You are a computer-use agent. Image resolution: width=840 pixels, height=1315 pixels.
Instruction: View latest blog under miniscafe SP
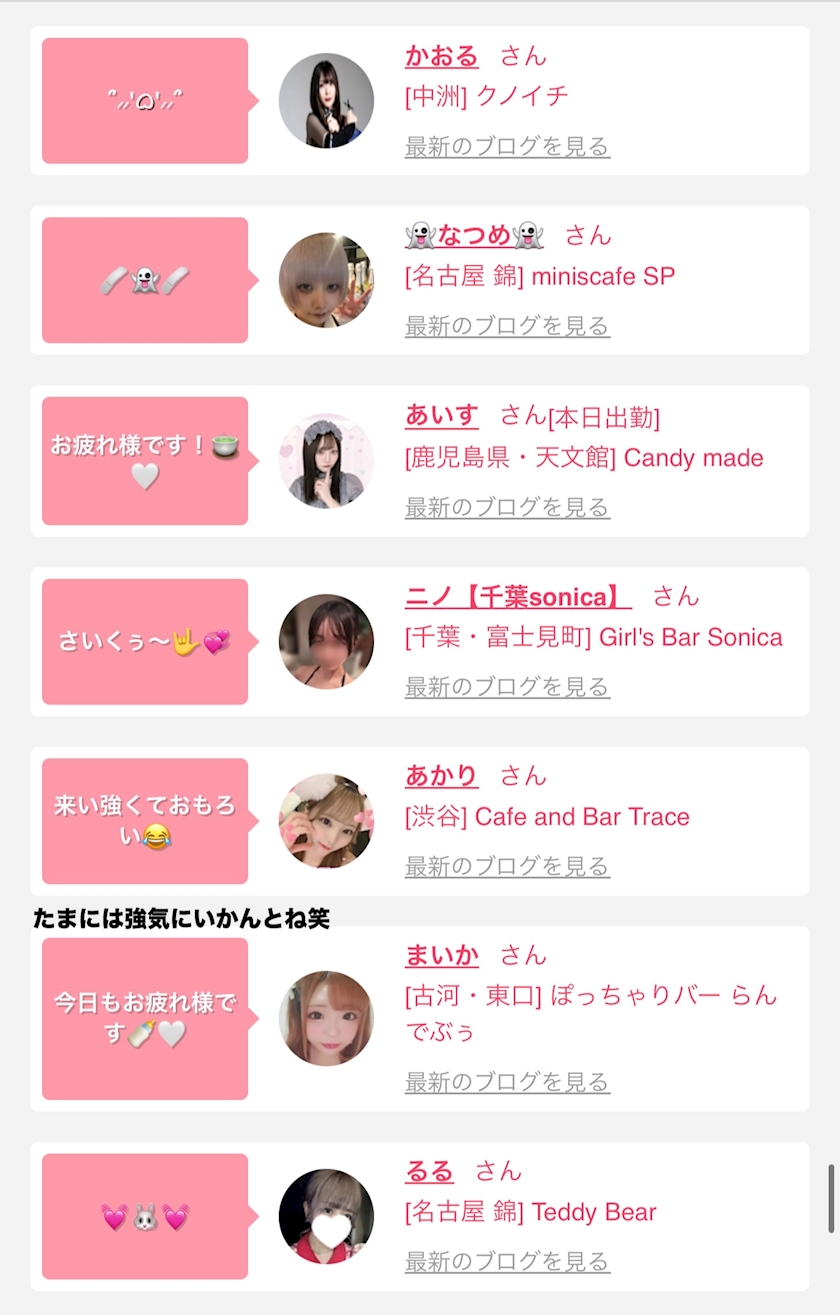point(507,326)
